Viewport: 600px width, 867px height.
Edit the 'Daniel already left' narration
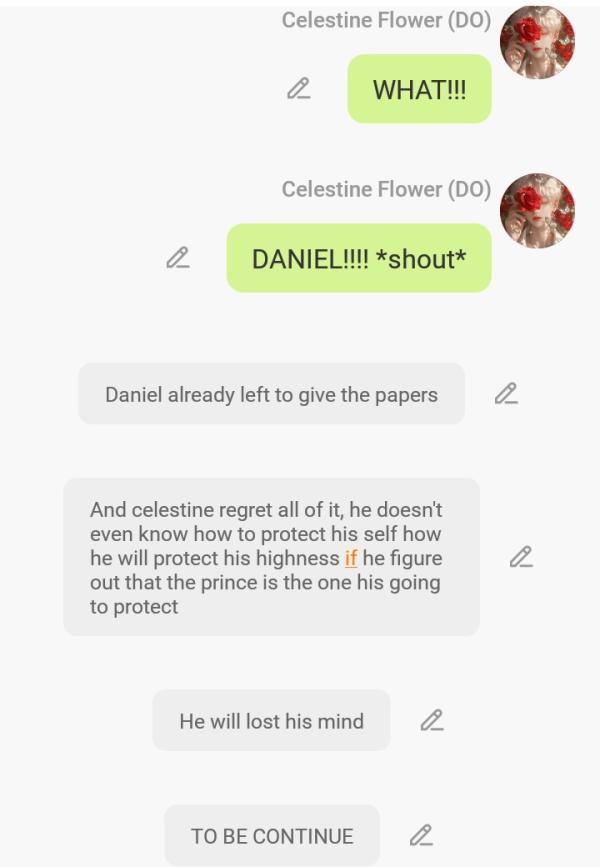pos(506,394)
